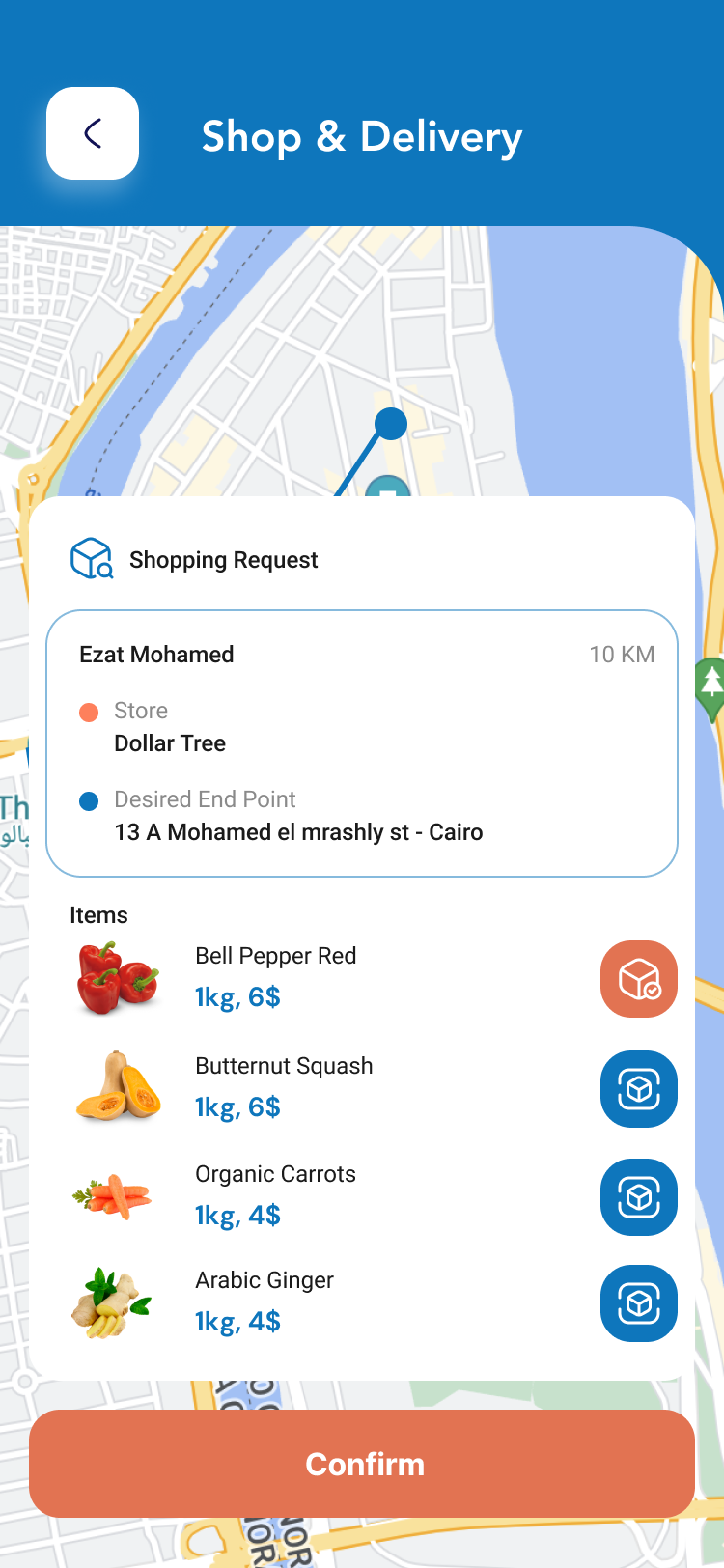Image resolution: width=724 pixels, height=1568 pixels.
Task: Go back from Shop & Delivery
Action: [x=93, y=133]
